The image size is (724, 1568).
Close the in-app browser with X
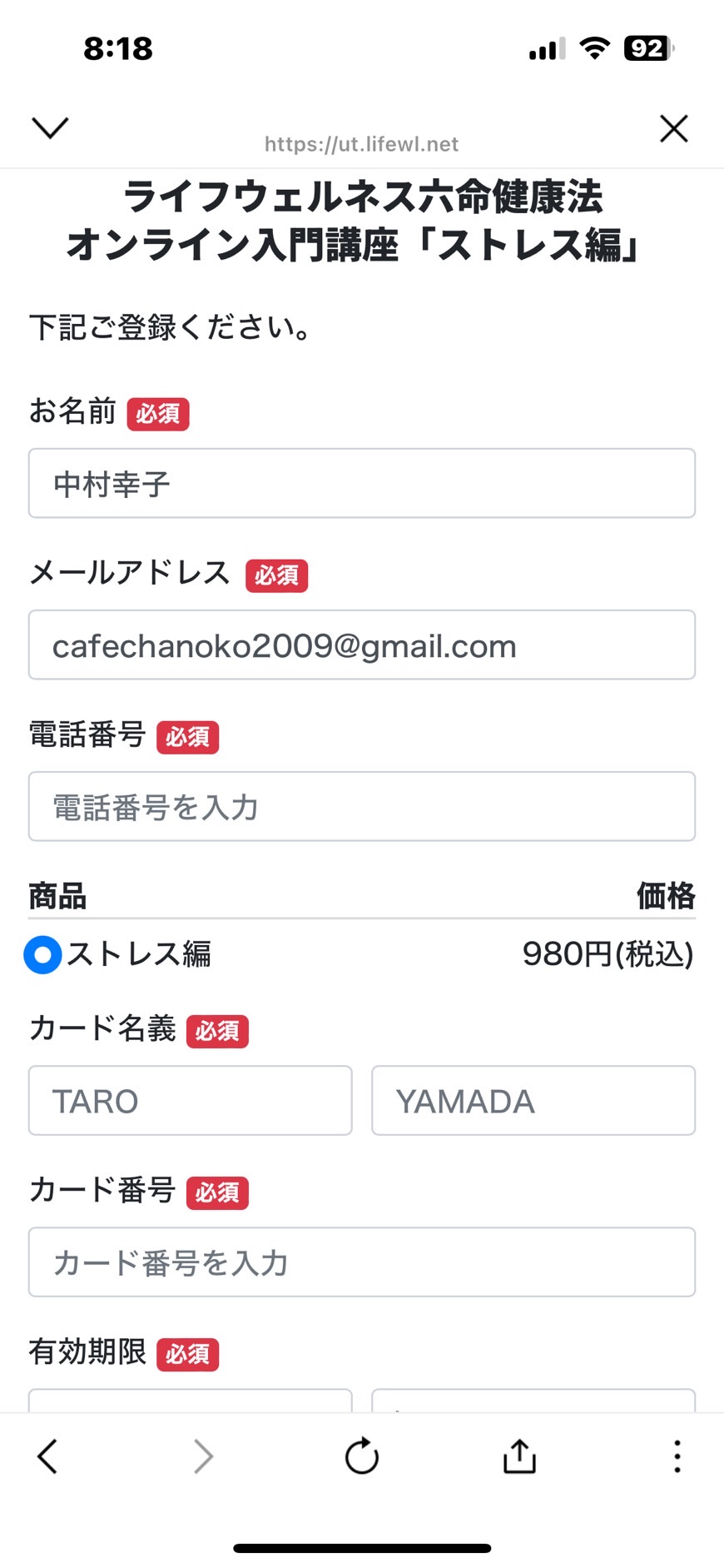(673, 128)
